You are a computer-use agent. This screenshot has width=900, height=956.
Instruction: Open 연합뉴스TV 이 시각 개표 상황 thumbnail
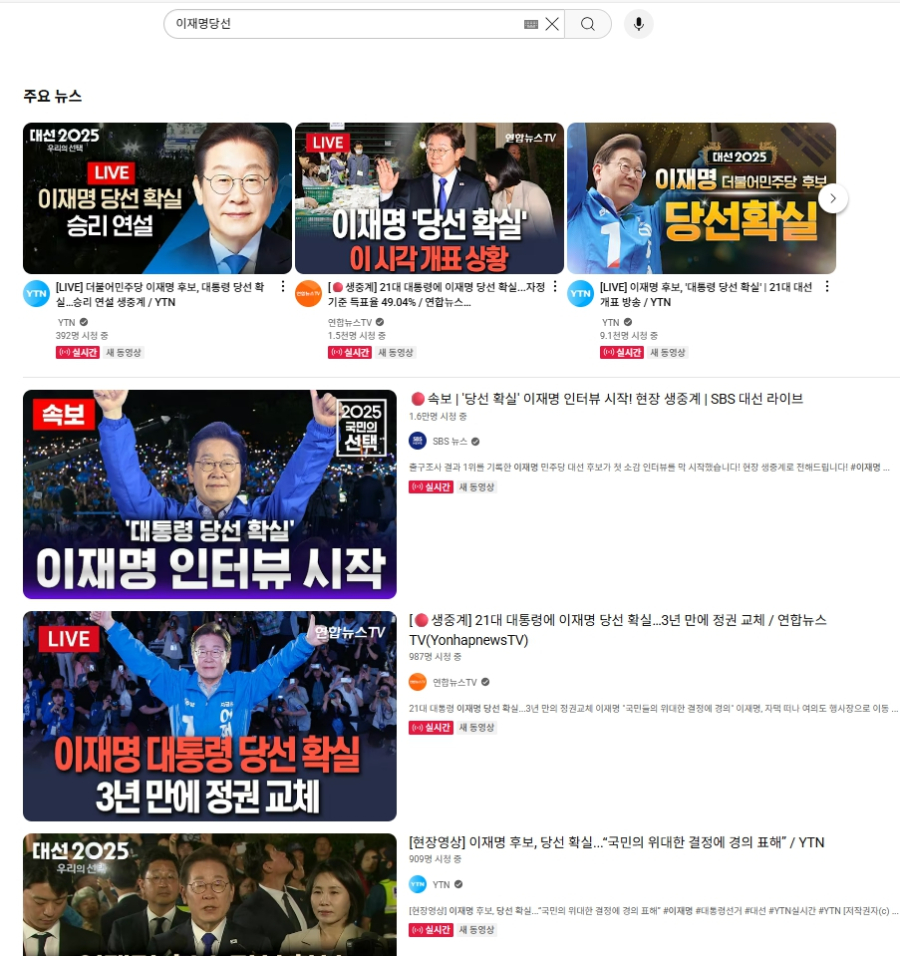(429, 198)
